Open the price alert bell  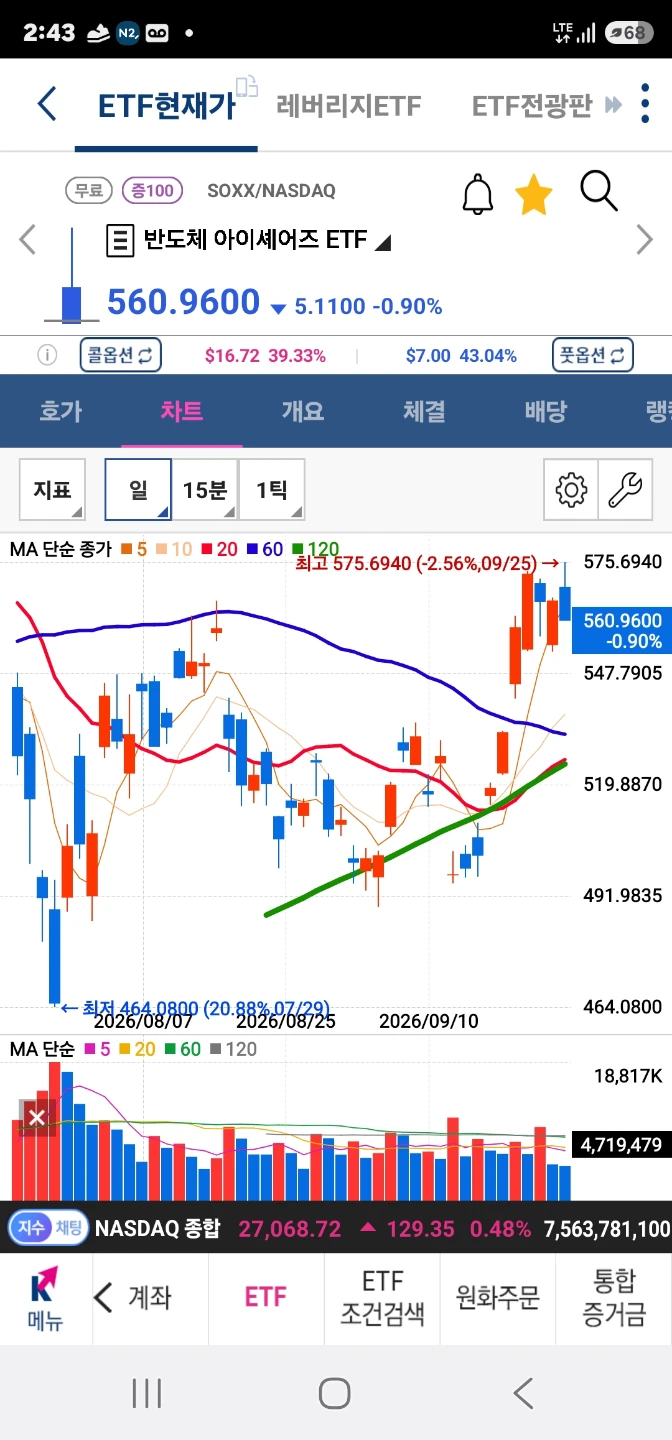pyautogui.click(x=478, y=193)
